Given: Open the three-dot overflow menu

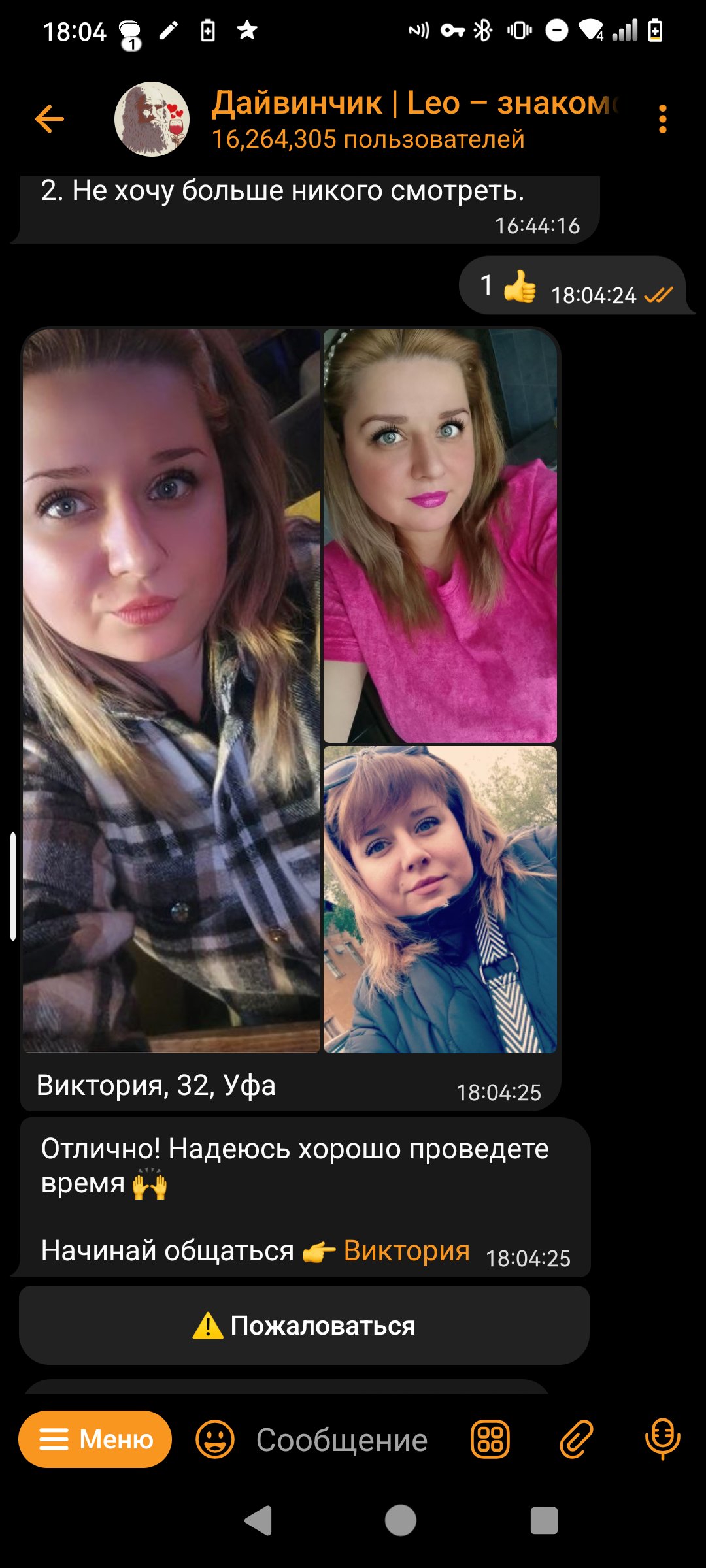Looking at the screenshot, I should point(663,119).
